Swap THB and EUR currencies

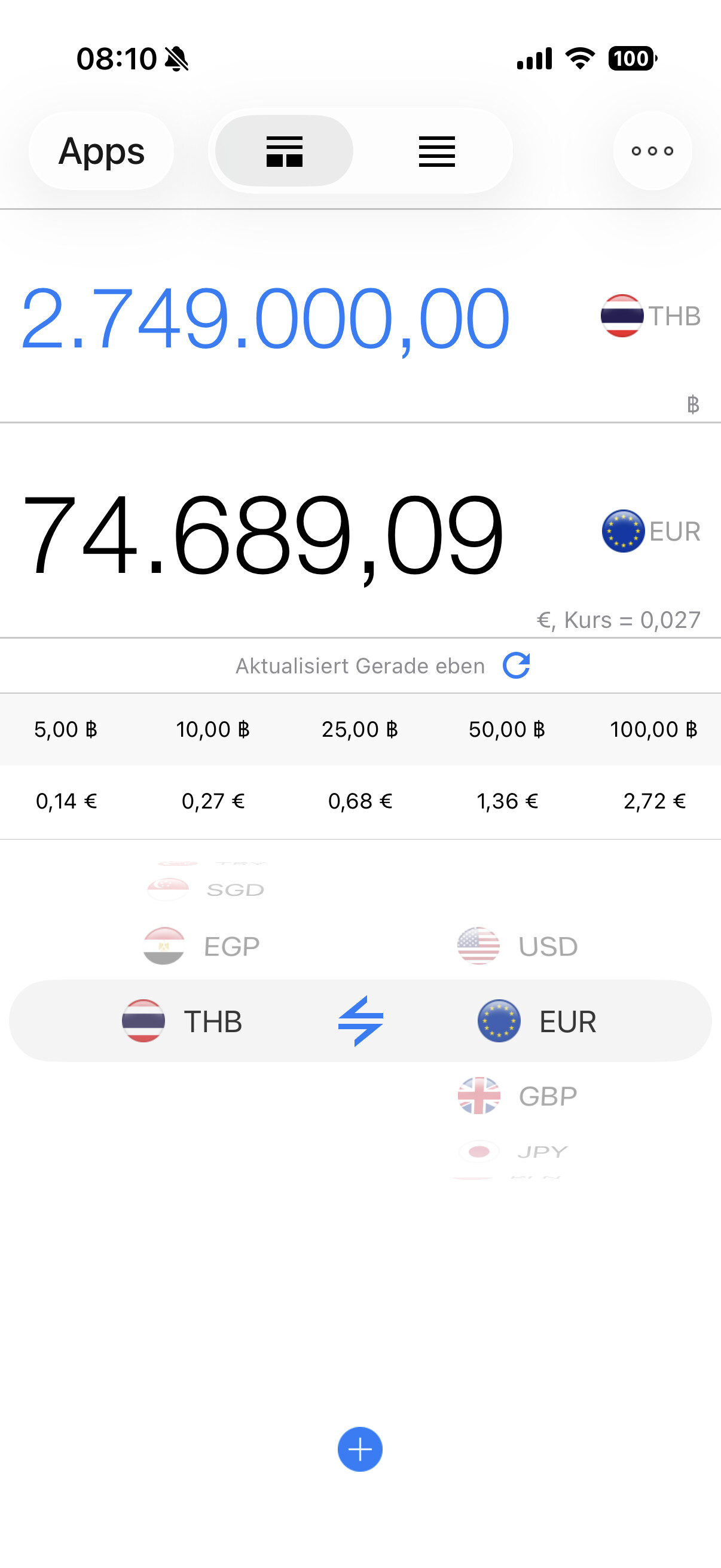click(x=360, y=1021)
